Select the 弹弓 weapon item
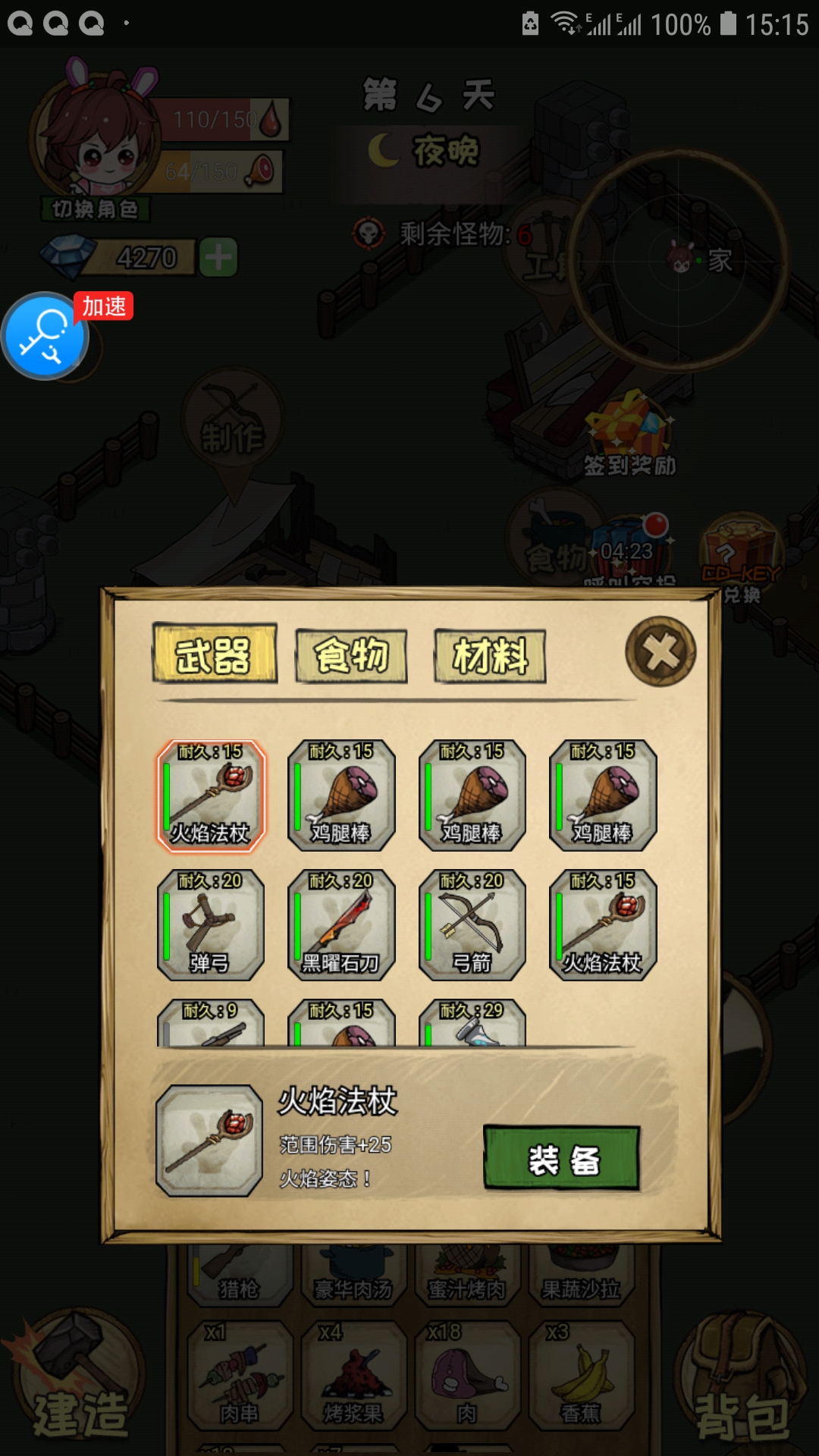The width and height of the screenshot is (819, 1456). pyautogui.click(x=211, y=924)
